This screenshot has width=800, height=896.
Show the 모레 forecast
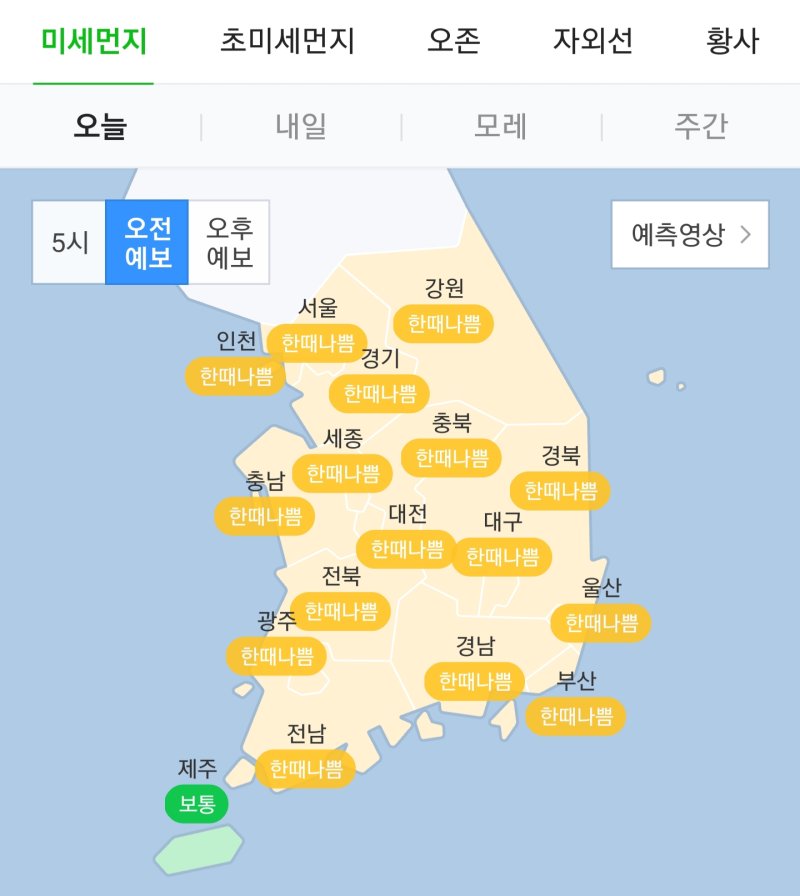point(501,127)
